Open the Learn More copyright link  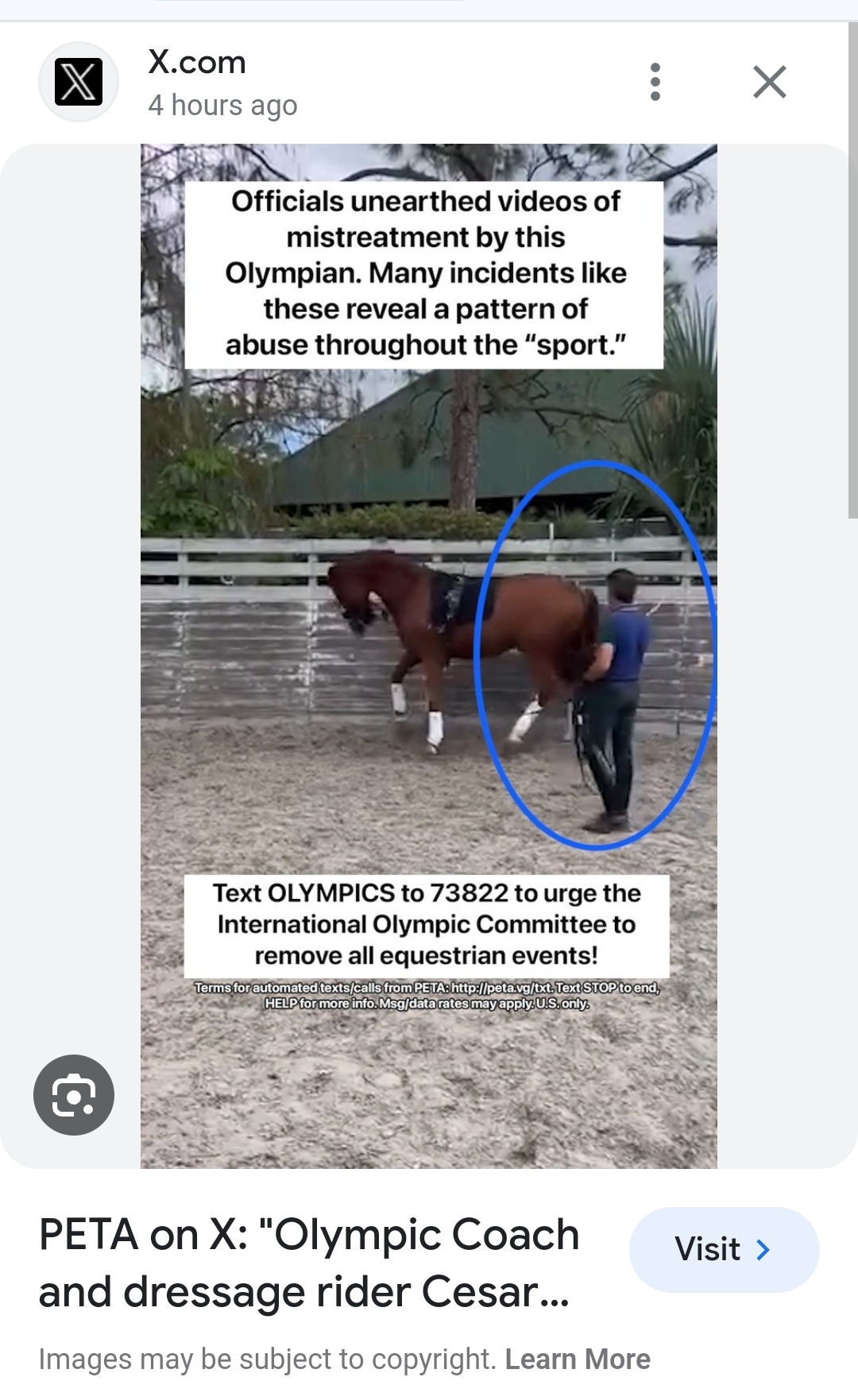(x=578, y=1359)
